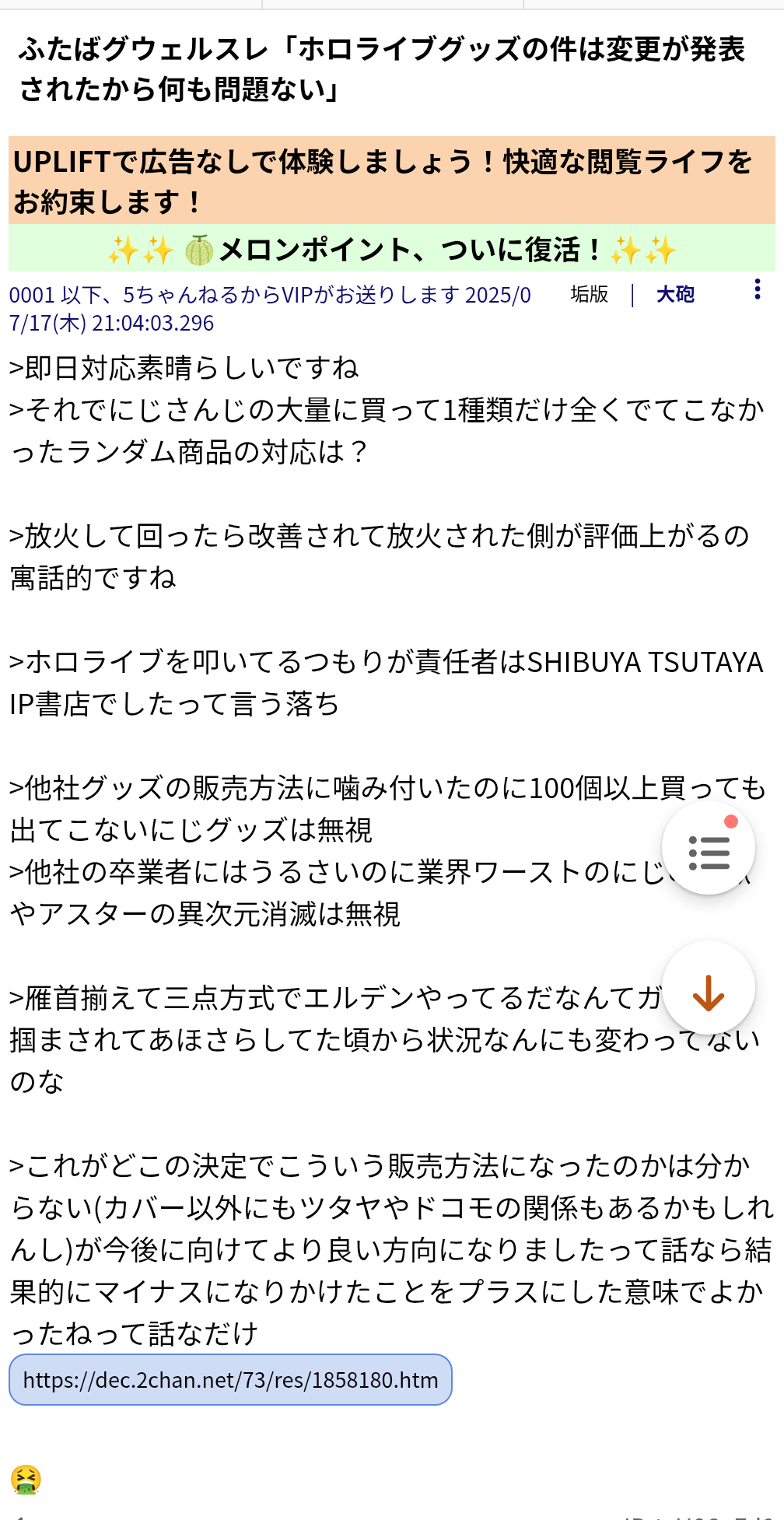Open the floating thread list menu button

point(709,849)
